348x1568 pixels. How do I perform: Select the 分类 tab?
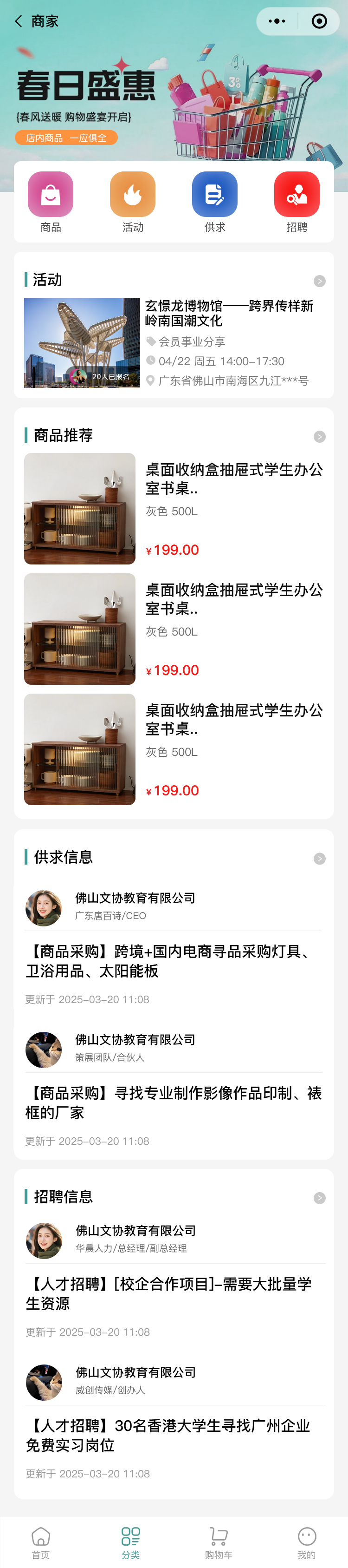click(x=131, y=1542)
